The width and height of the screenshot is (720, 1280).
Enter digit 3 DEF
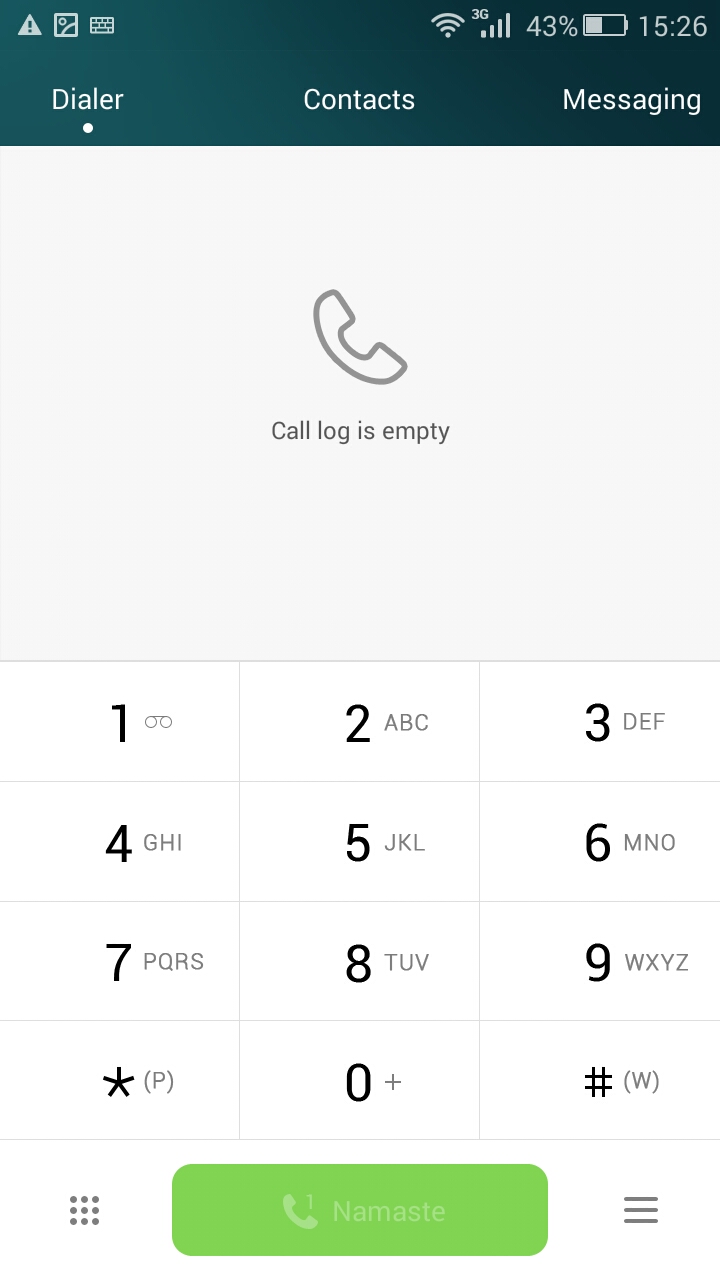tap(600, 722)
